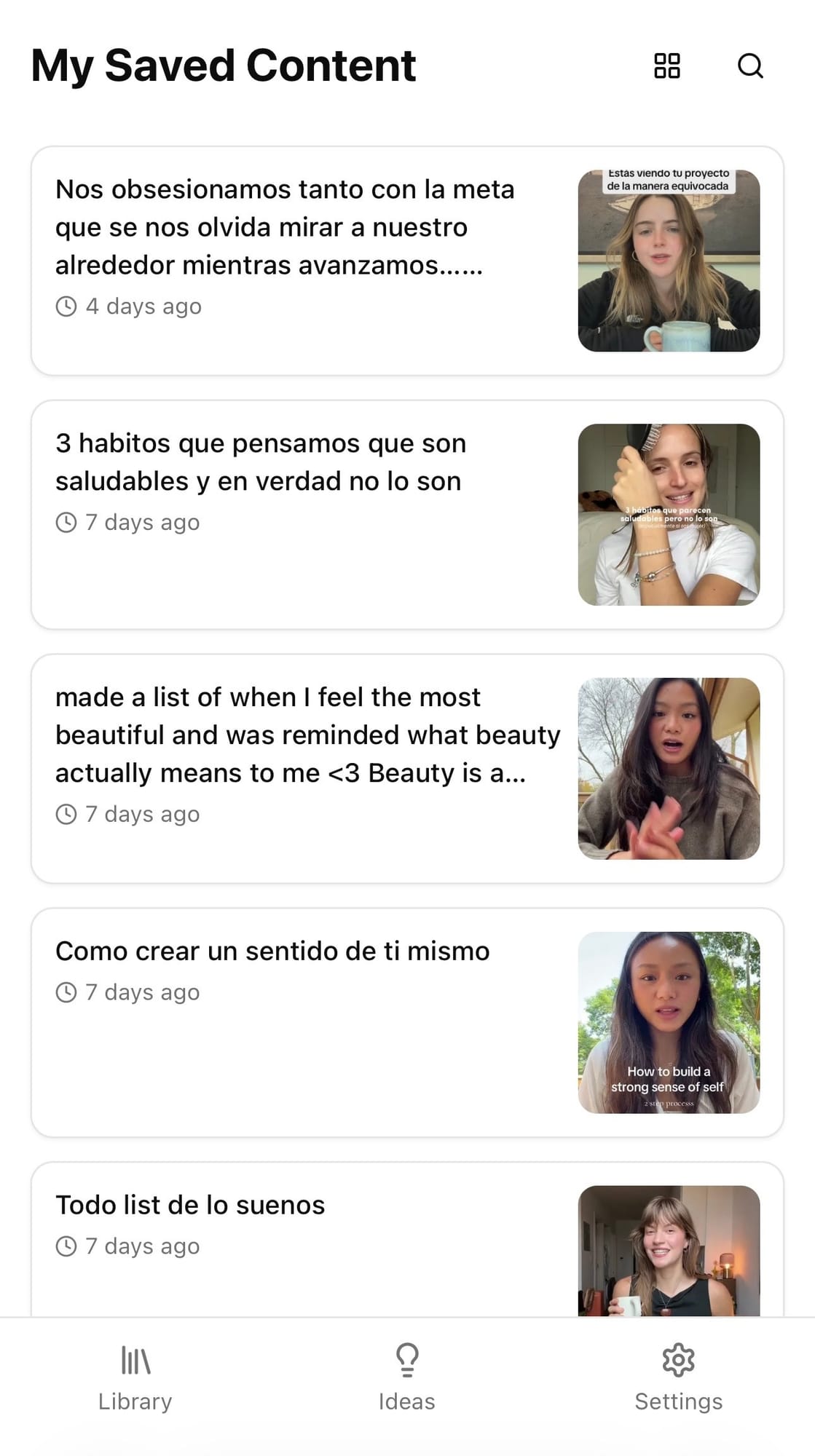Screen dimensions: 815x1456
Task: Switch to grid view layout
Action: 666,66
